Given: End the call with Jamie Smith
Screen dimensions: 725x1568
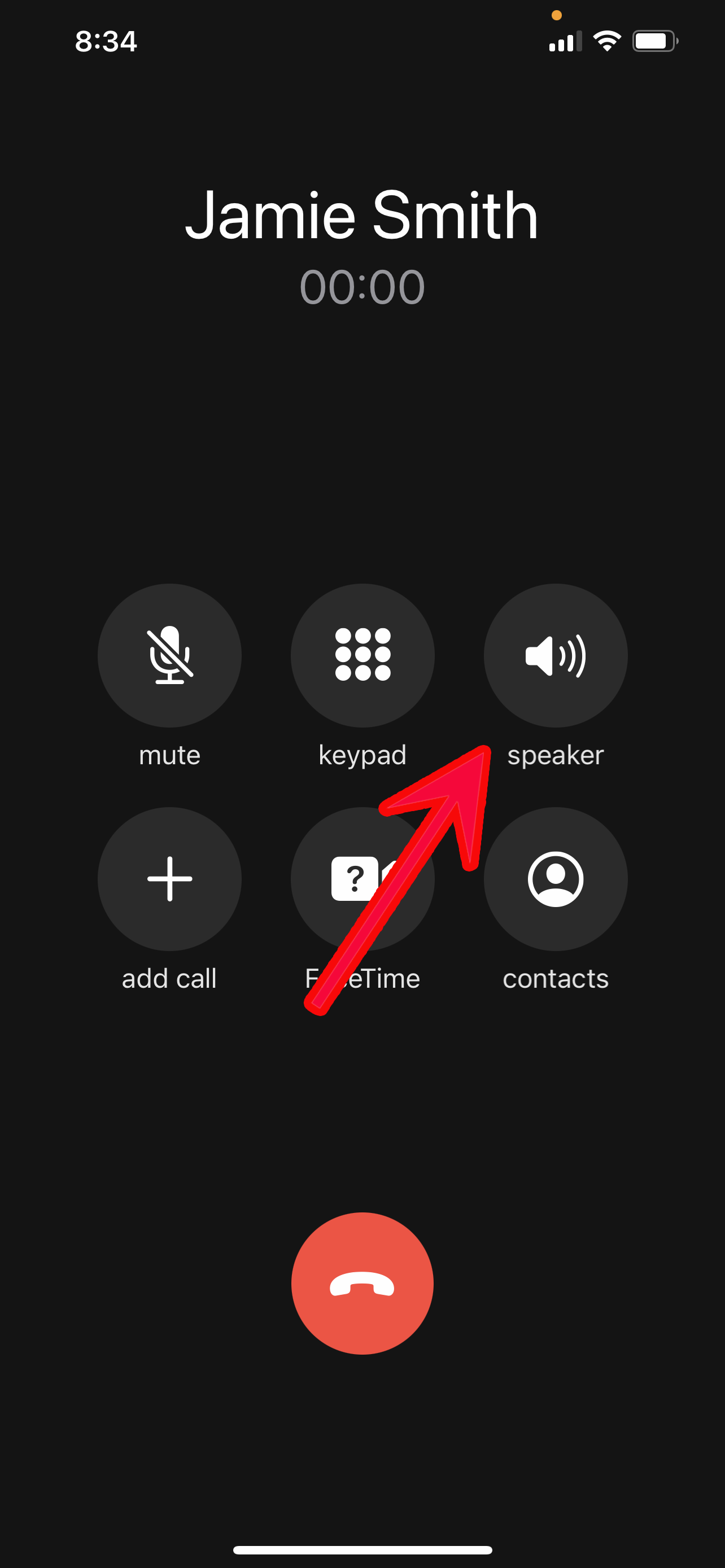Looking at the screenshot, I should click(362, 1284).
